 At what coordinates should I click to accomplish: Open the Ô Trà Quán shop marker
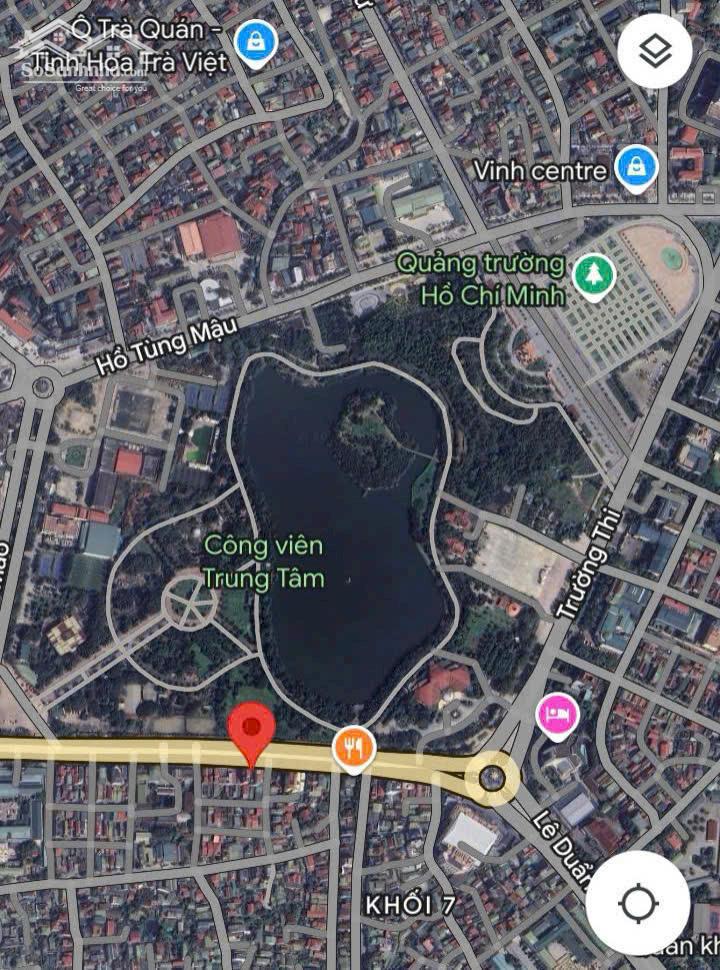coord(257,42)
